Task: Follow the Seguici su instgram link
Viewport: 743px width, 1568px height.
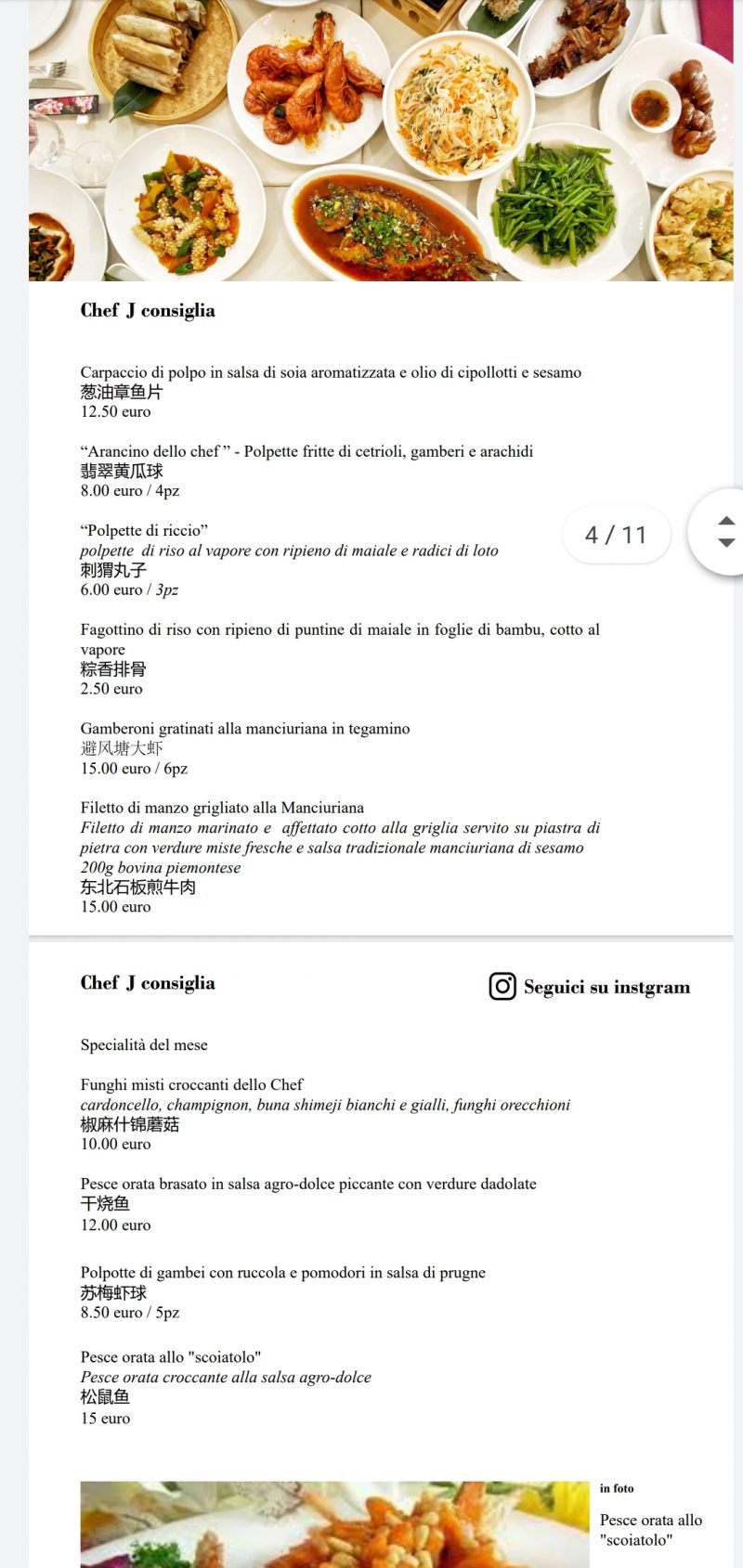Action: click(x=605, y=987)
